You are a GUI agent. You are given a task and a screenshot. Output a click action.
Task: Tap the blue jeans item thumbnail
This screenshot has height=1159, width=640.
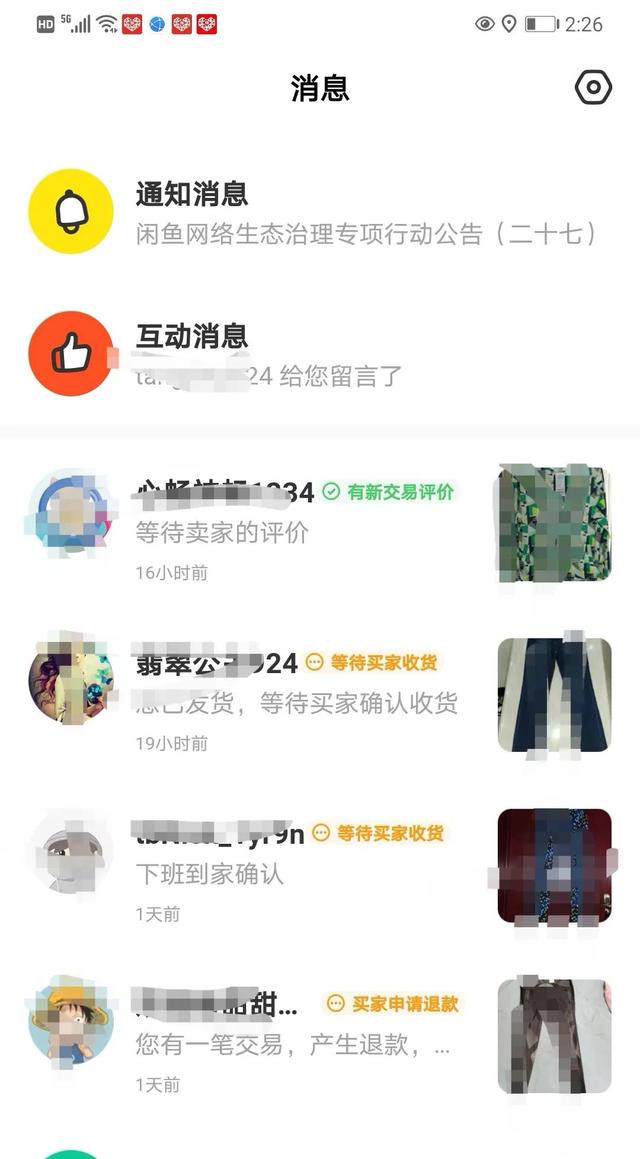pyautogui.click(x=554, y=695)
